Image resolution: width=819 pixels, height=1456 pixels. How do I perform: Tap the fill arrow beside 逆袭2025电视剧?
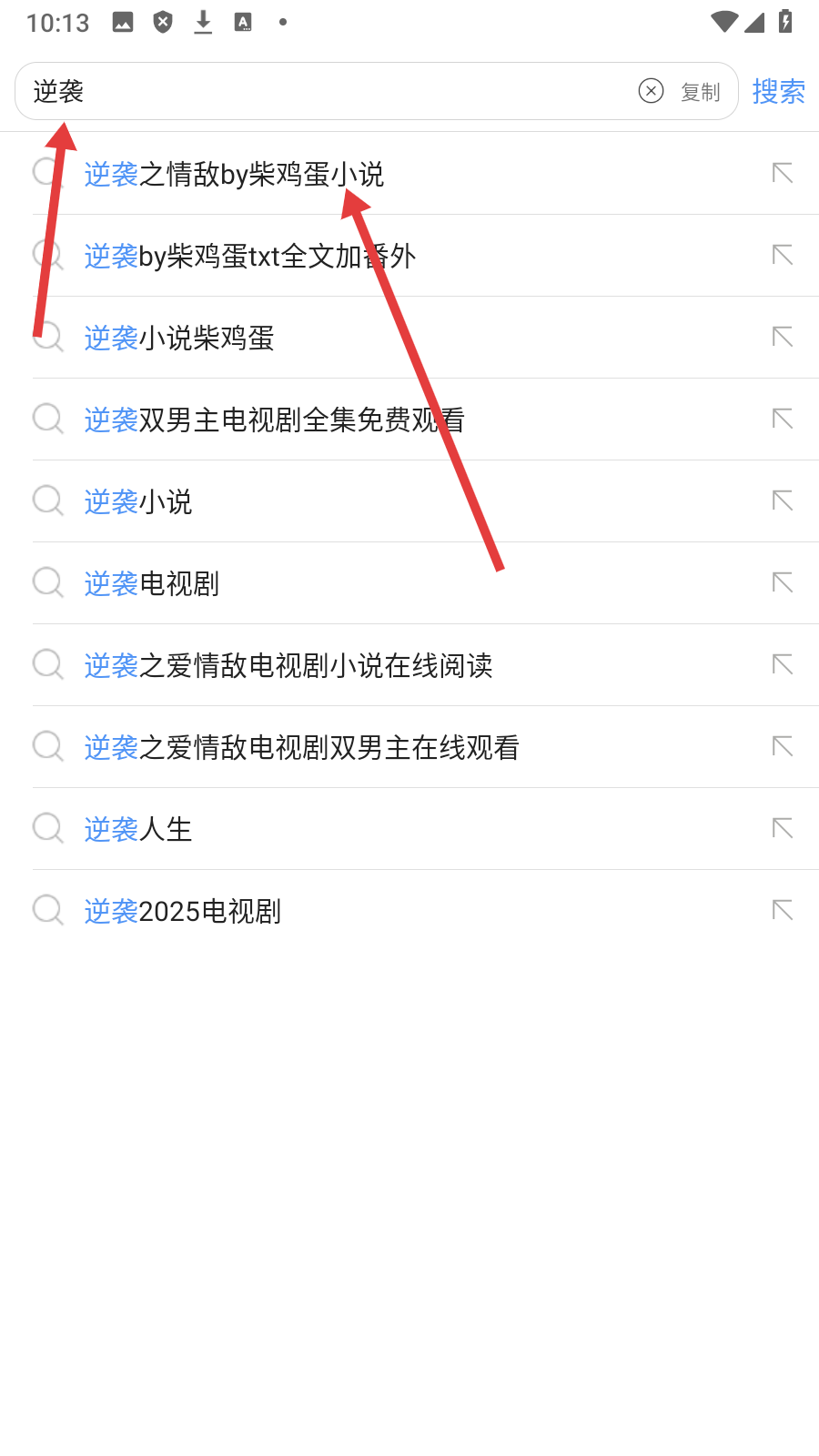coord(783,910)
